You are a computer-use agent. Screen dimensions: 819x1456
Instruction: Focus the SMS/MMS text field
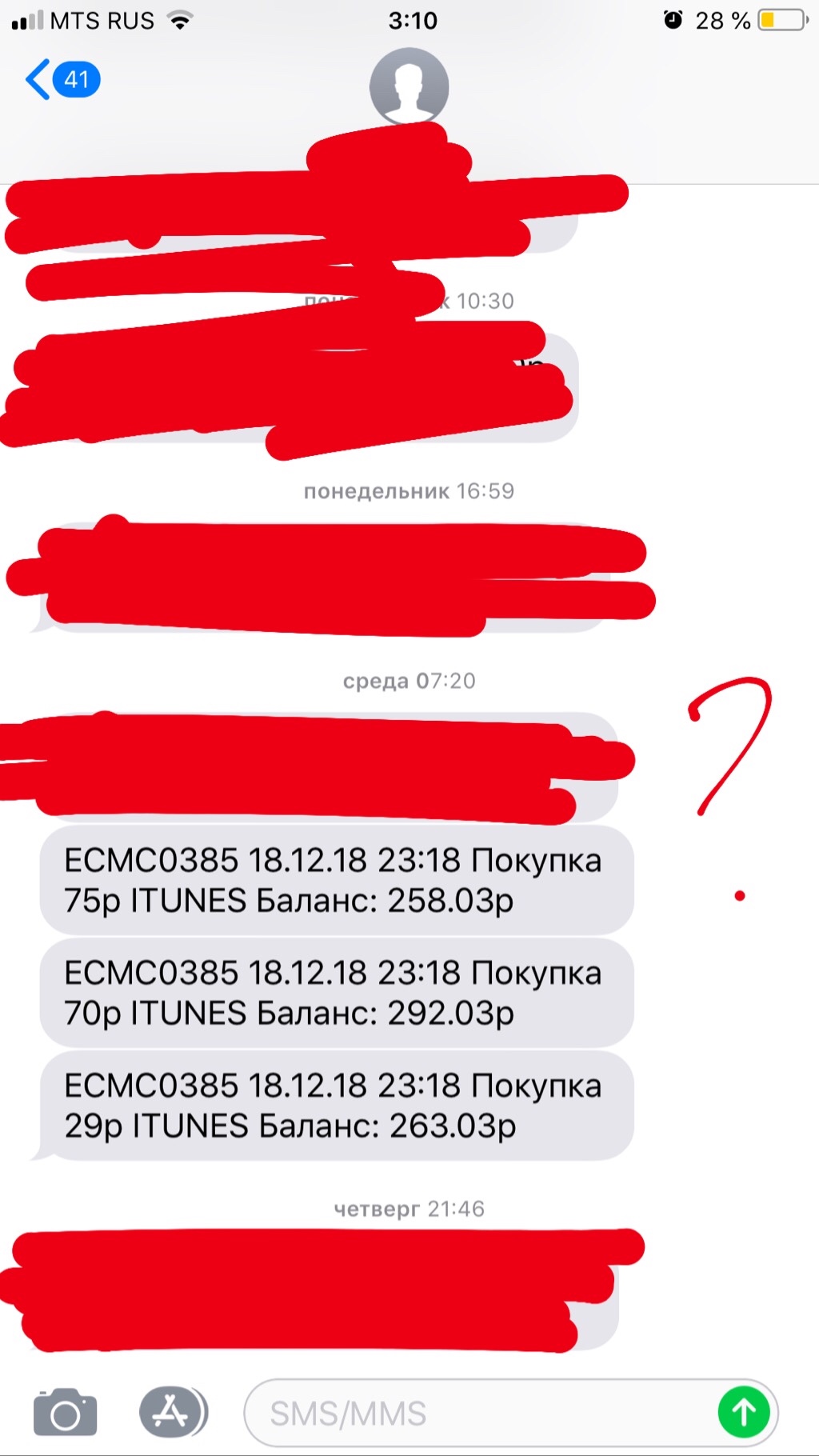point(480,1413)
